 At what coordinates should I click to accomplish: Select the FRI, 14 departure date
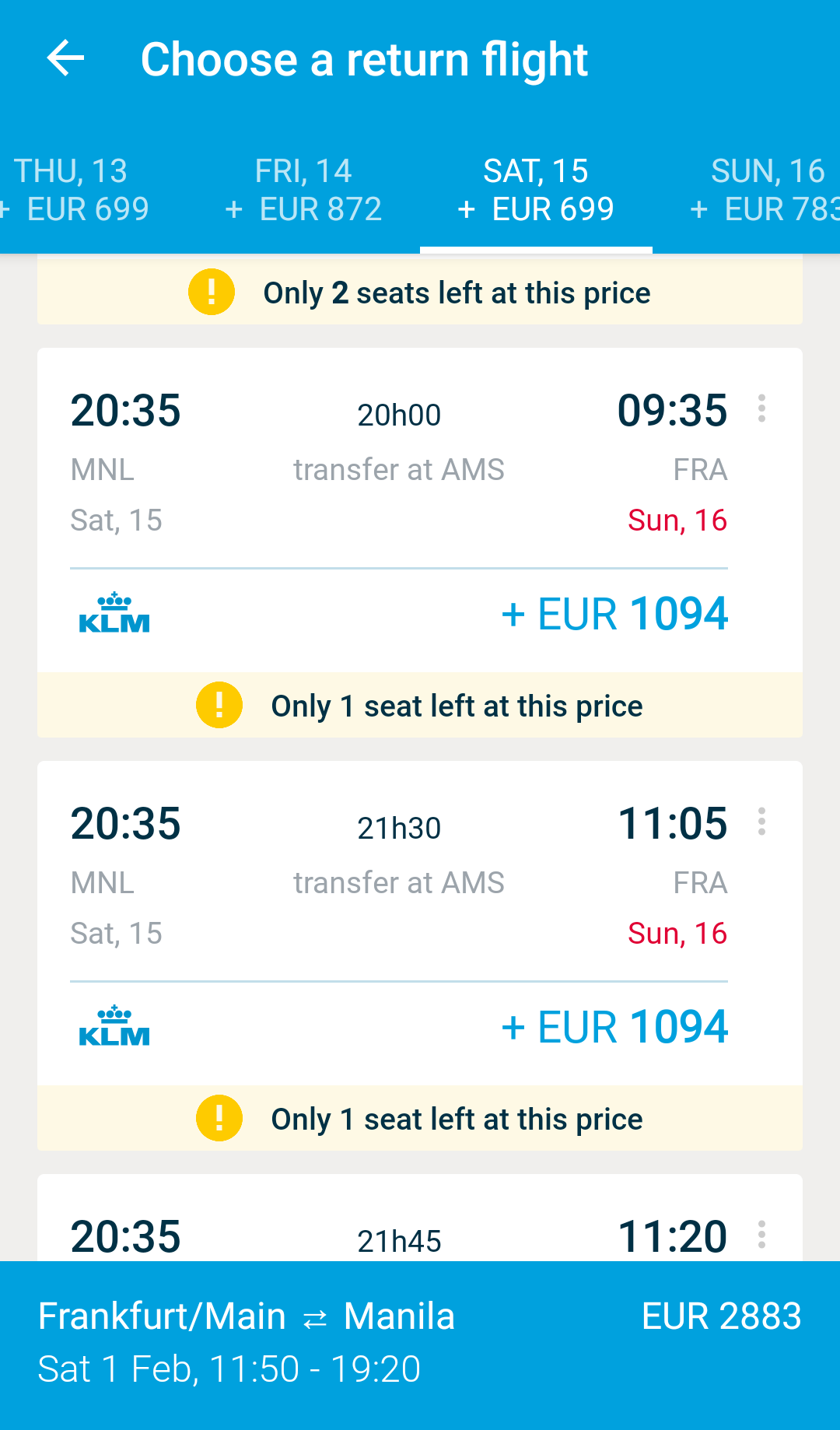(303, 189)
